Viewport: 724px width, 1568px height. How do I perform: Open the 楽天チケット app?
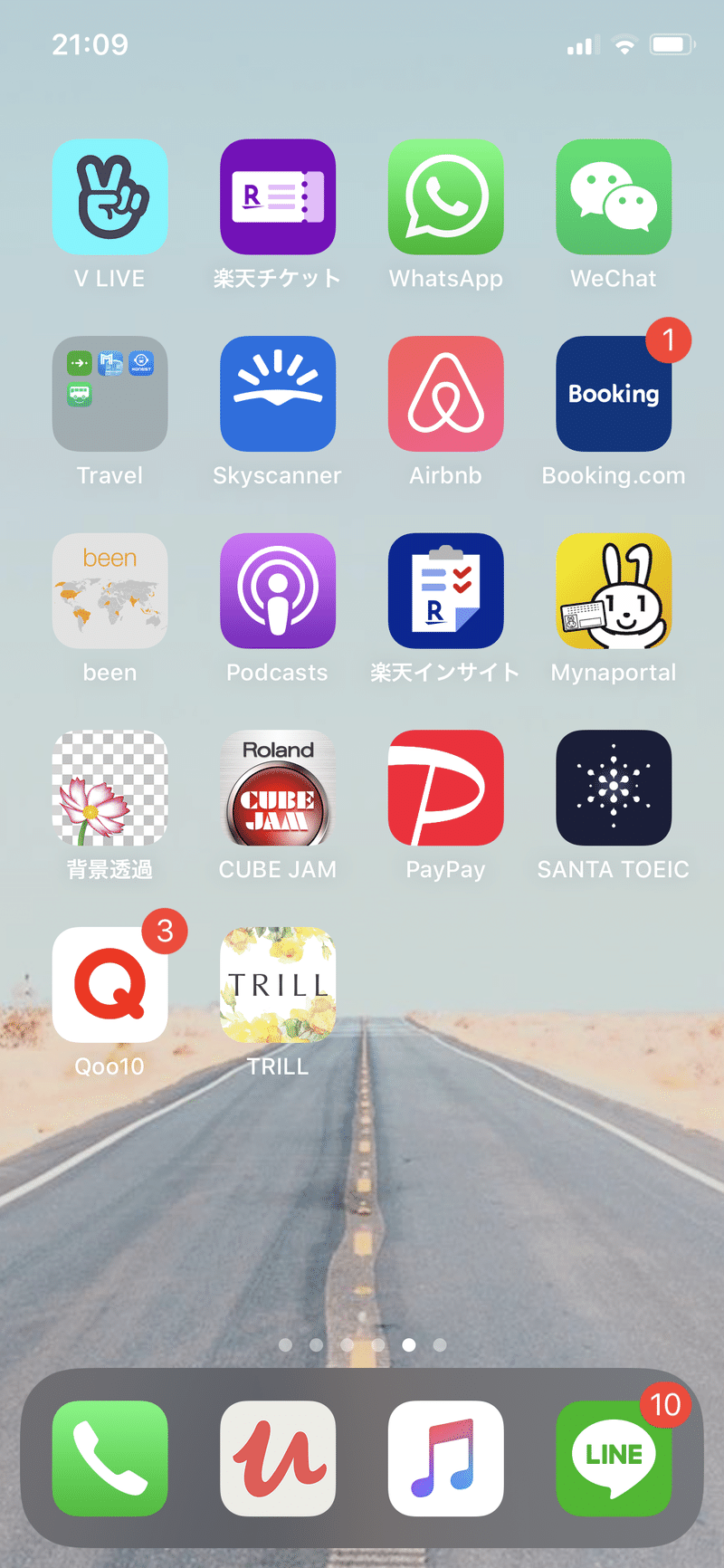[x=278, y=196]
